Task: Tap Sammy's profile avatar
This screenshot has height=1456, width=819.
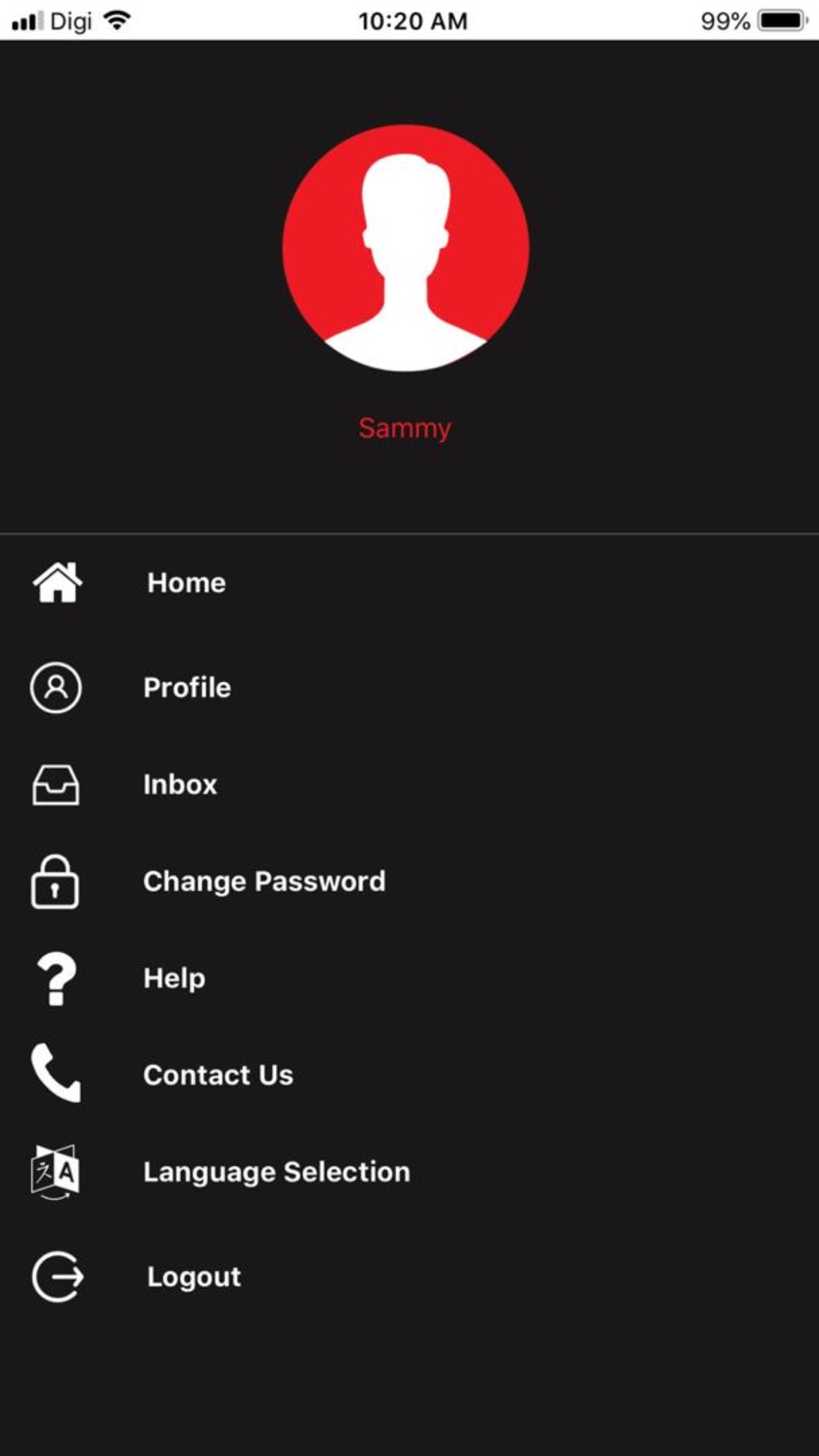Action: pos(405,247)
